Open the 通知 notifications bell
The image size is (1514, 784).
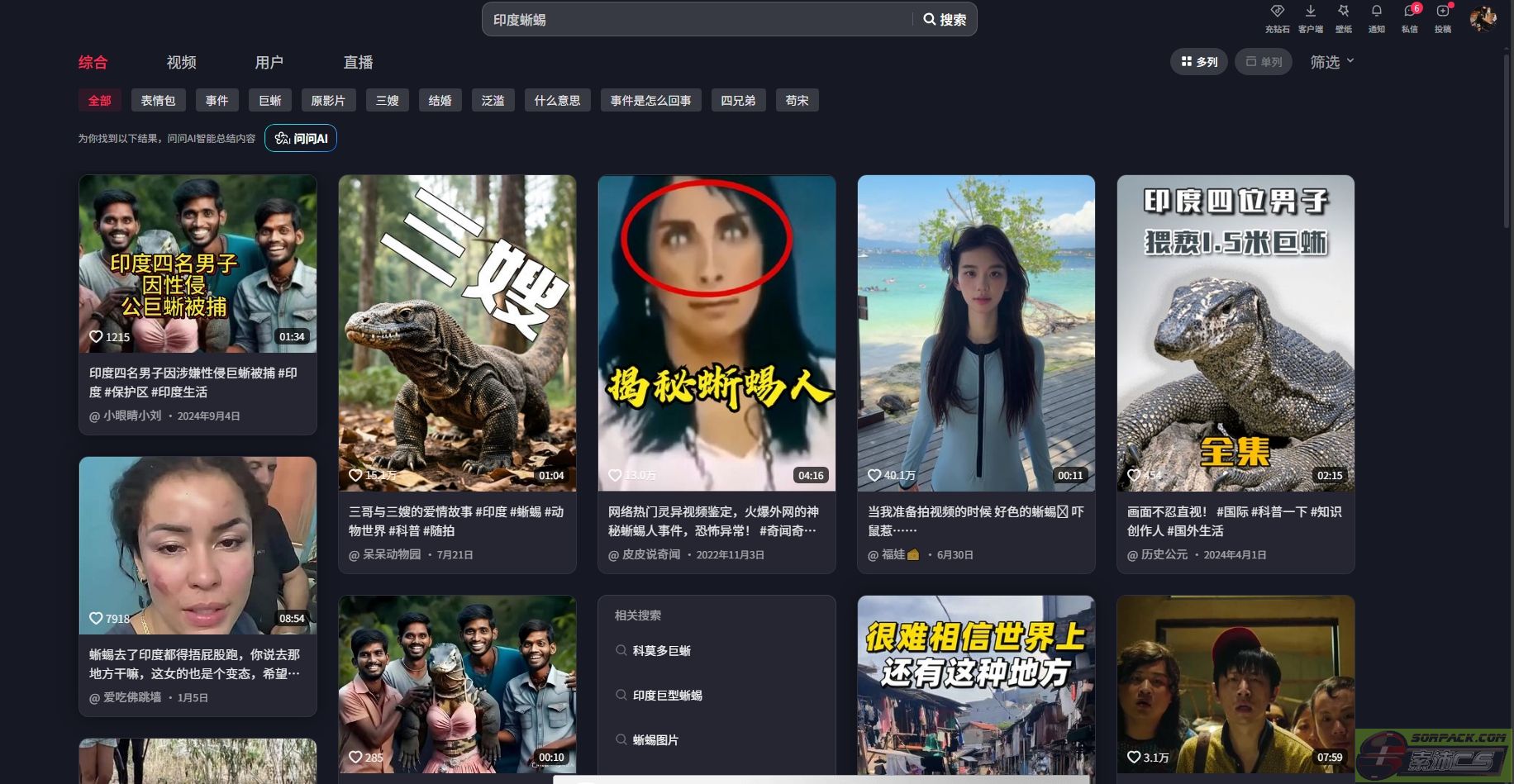(x=1376, y=17)
